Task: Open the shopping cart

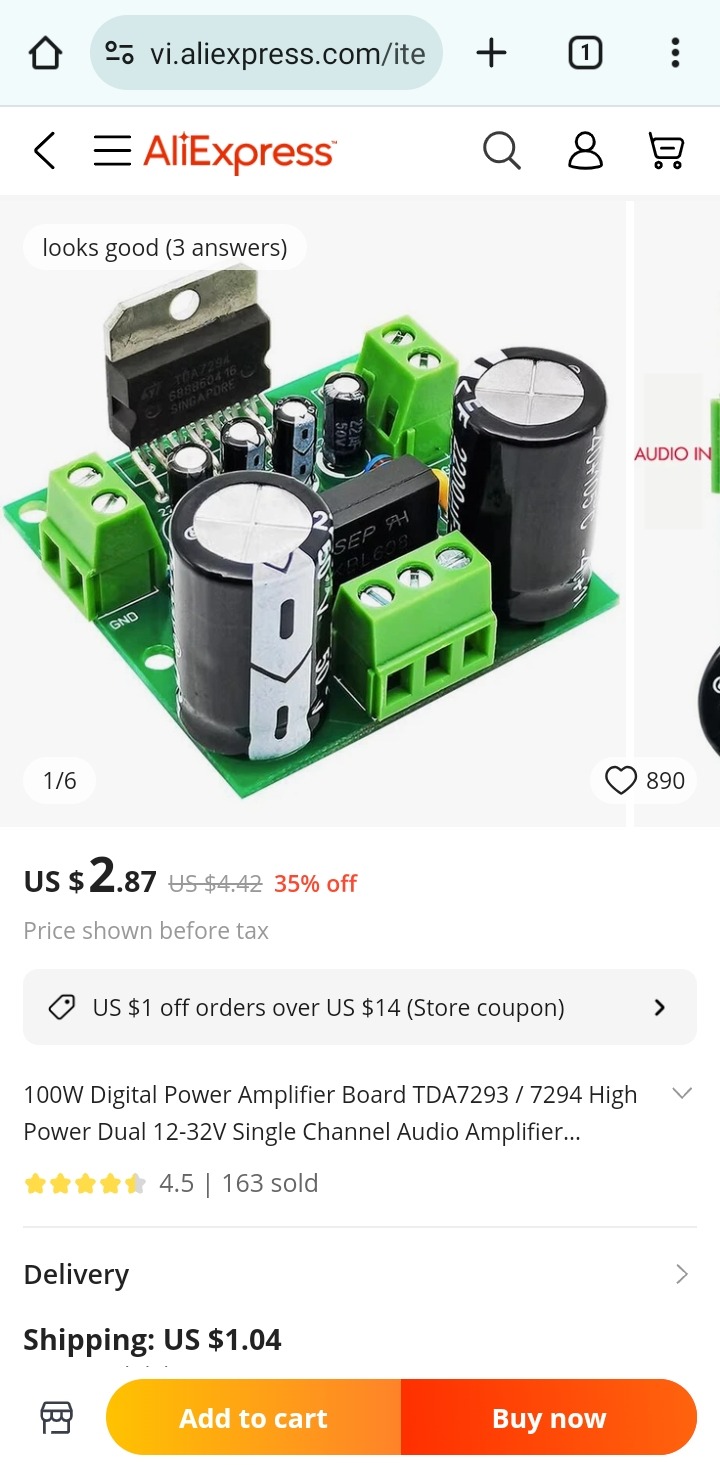Action: tap(666, 152)
